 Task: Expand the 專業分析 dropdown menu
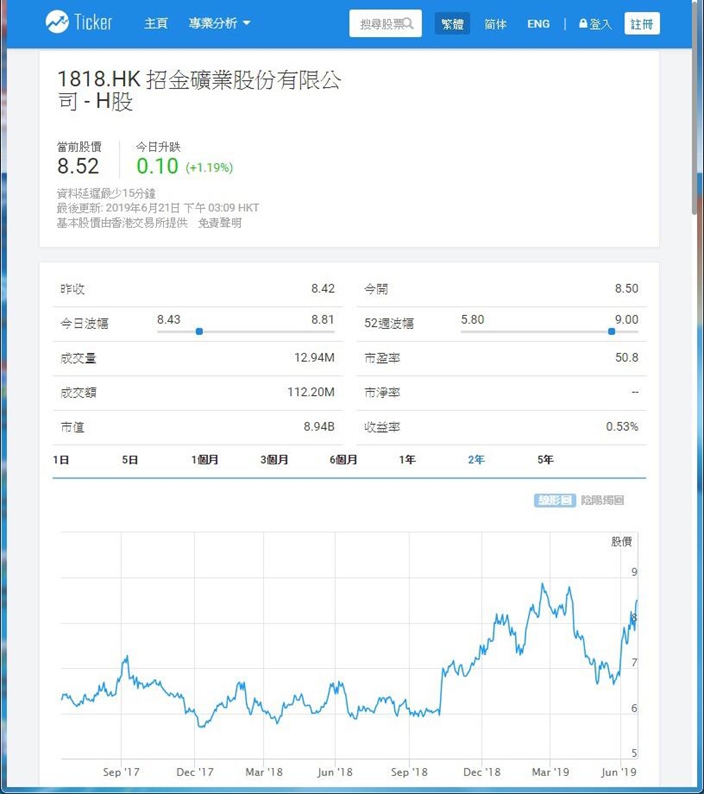(219, 23)
